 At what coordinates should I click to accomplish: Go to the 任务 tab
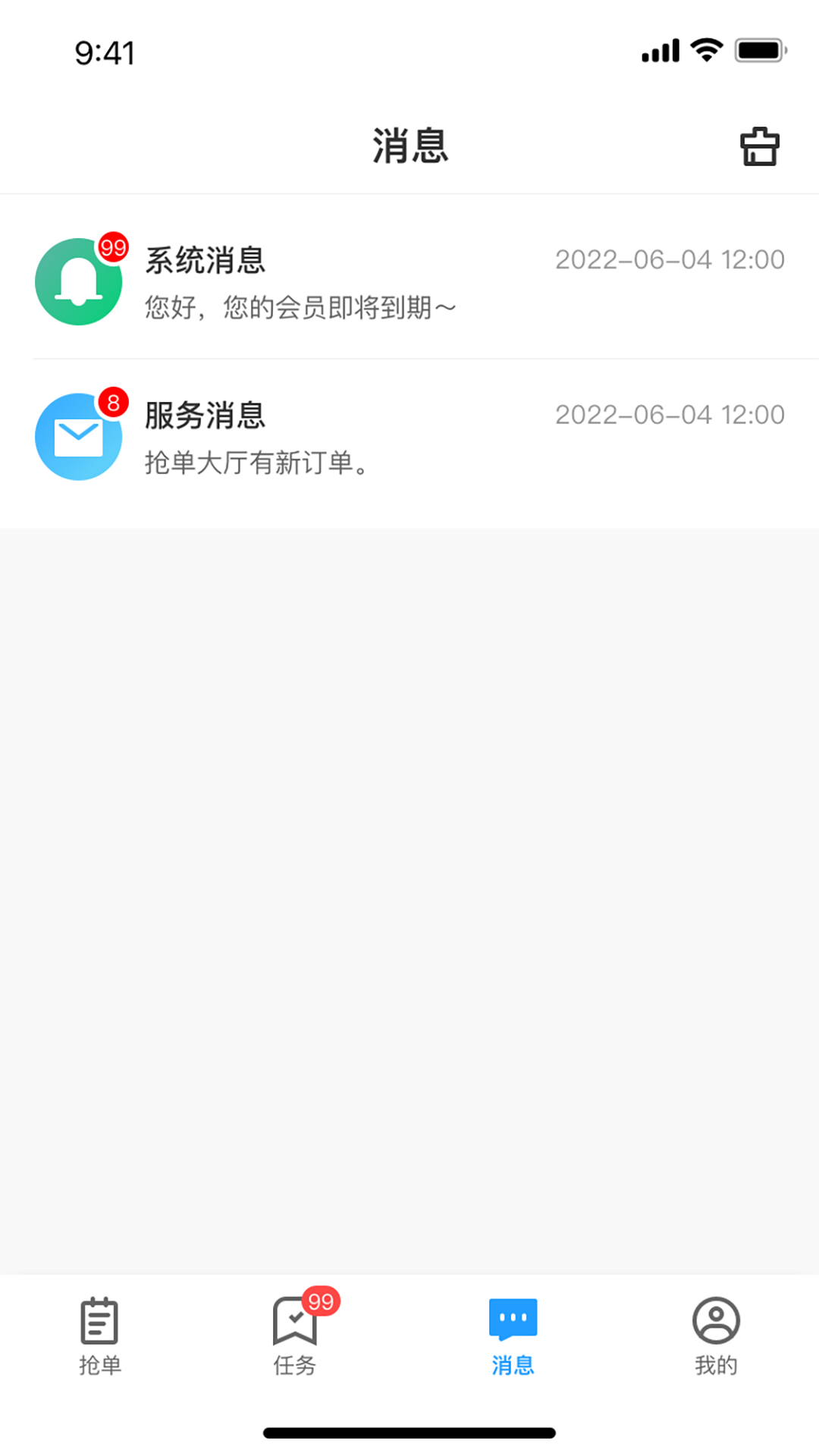295,1336
